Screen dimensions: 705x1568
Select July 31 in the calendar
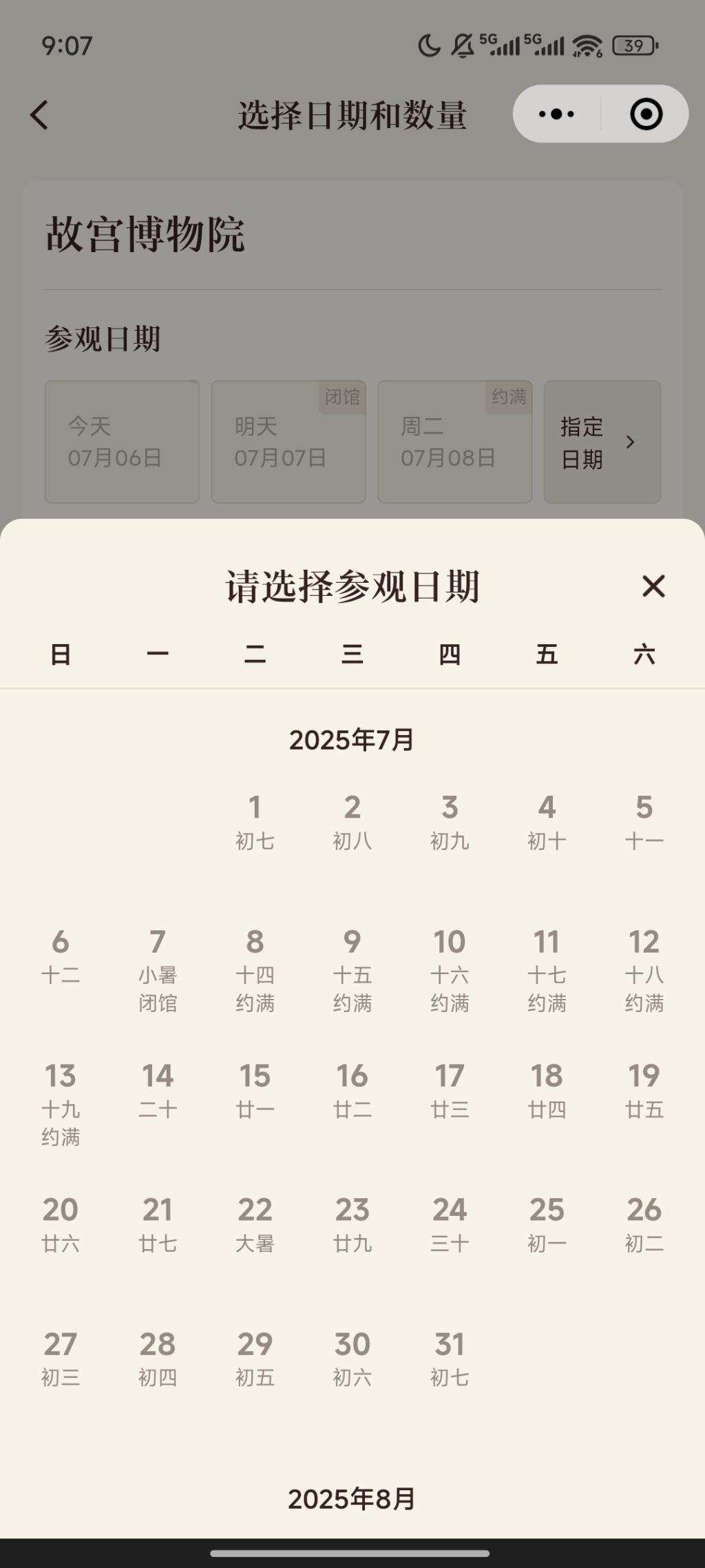pyautogui.click(x=450, y=1357)
